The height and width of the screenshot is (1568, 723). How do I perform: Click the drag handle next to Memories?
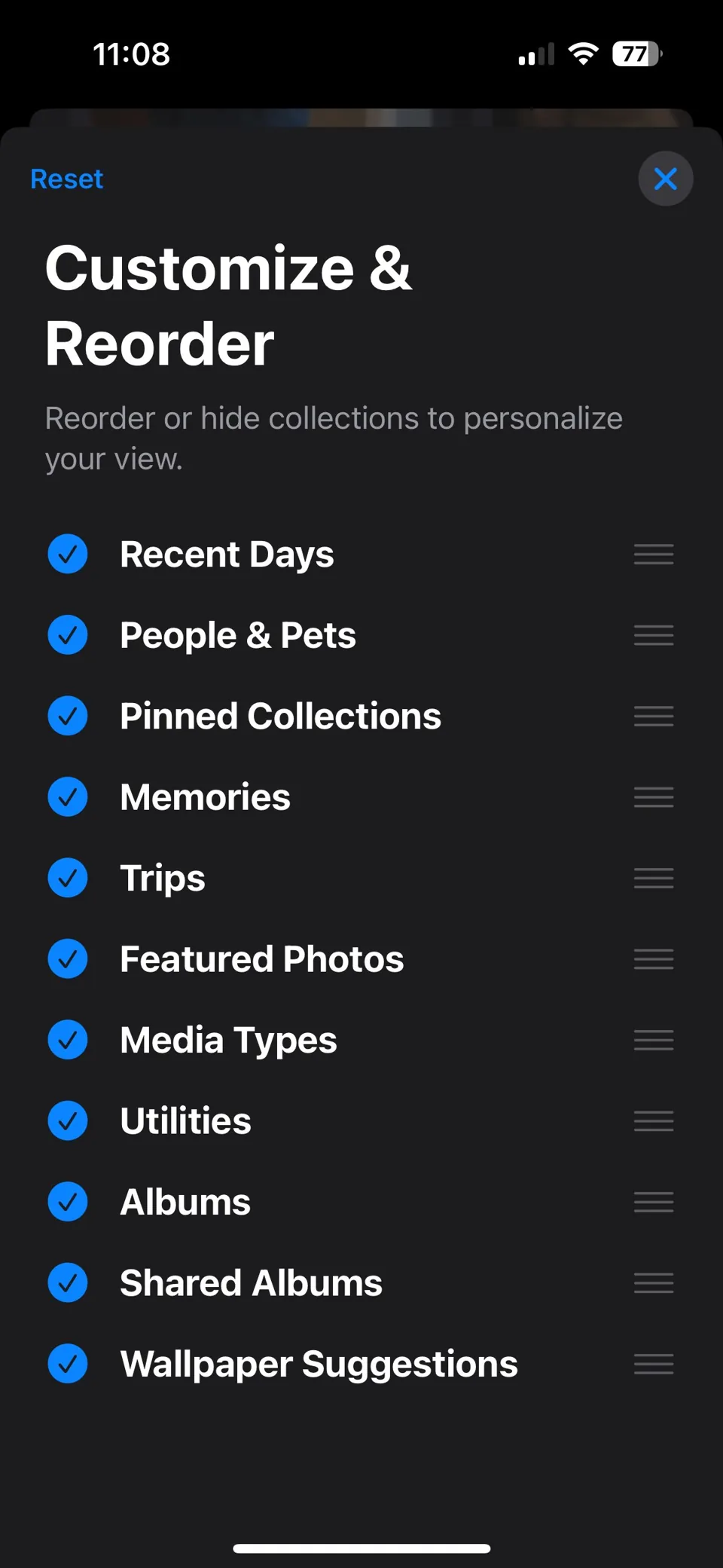click(x=654, y=797)
